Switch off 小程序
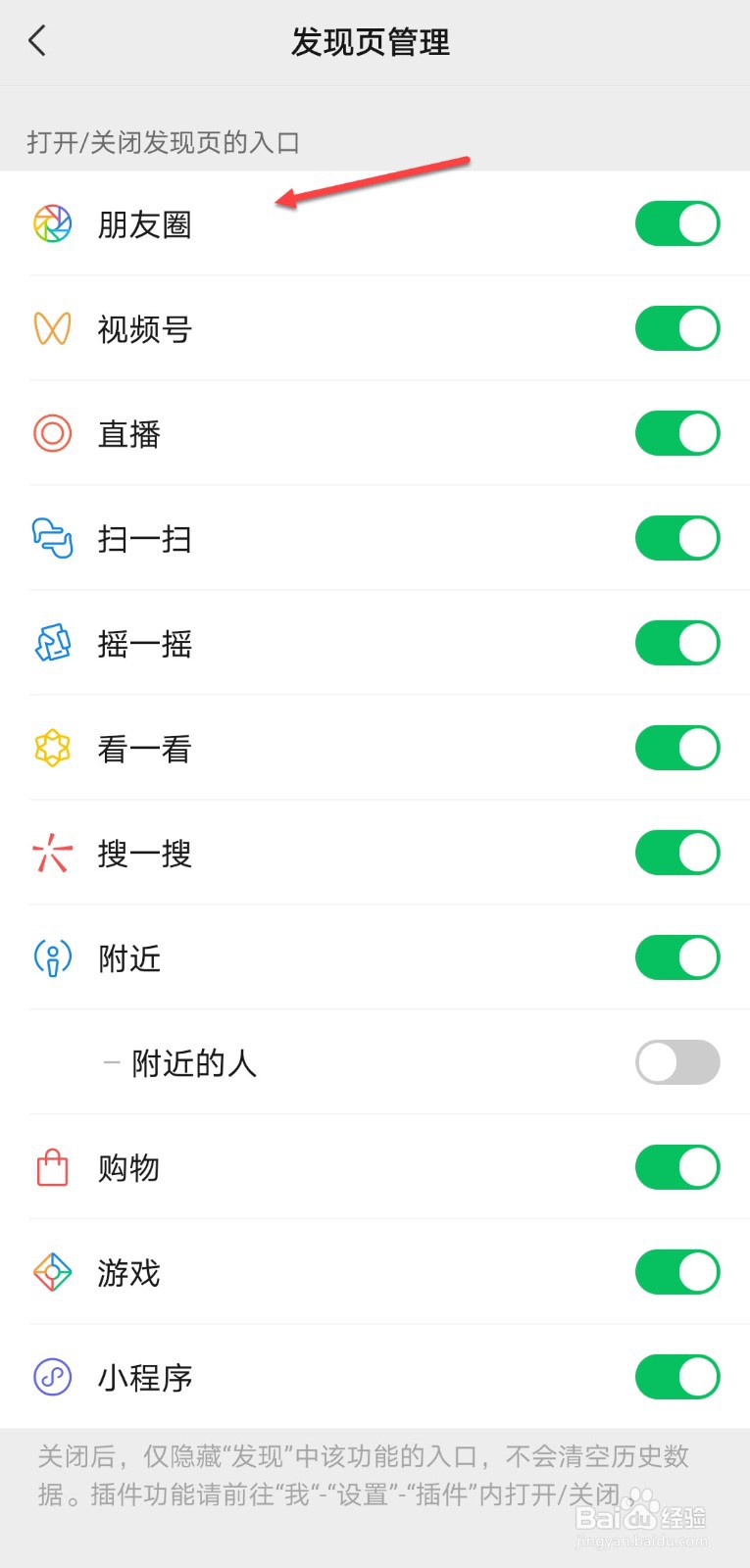Viewport: 750px width, 1568px height. (x=676, y=1377)
